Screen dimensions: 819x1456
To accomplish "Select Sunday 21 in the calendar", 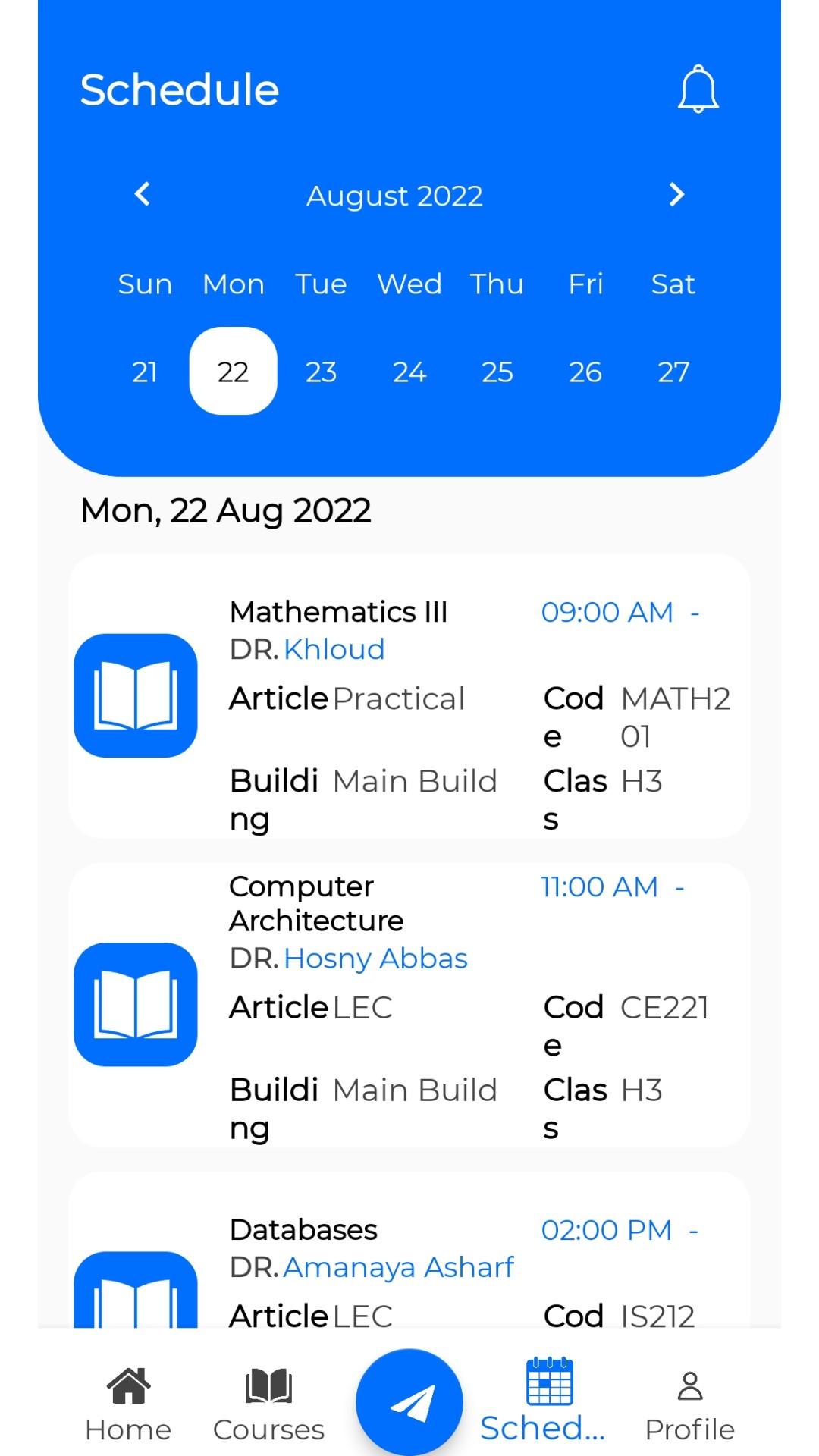I will click(145, 372).
